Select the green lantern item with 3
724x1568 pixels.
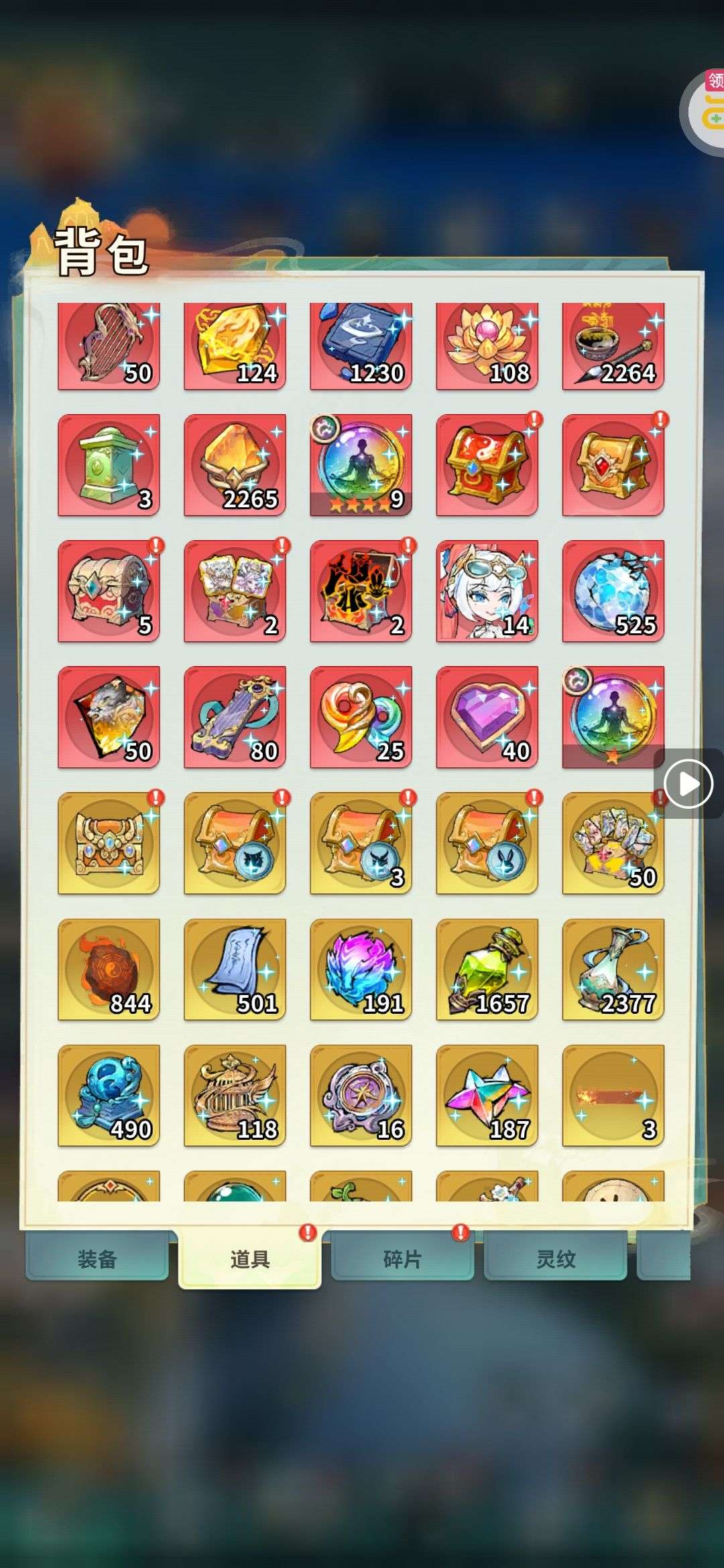pos(109,465)
